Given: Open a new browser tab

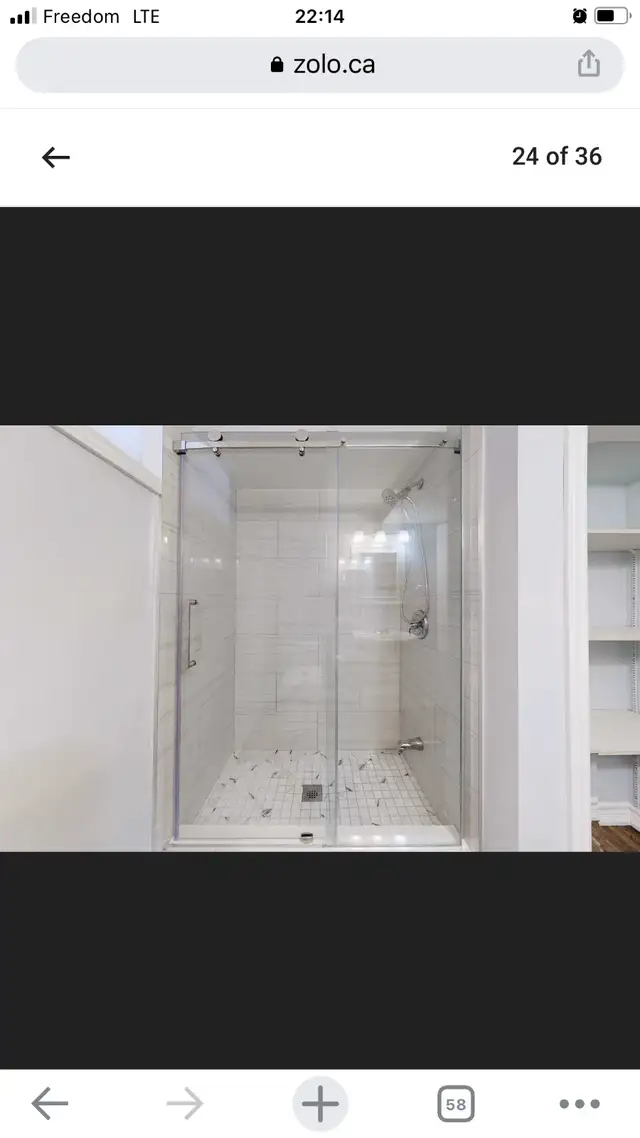Looking at the screenshot, I should [x=320, y=1104].
